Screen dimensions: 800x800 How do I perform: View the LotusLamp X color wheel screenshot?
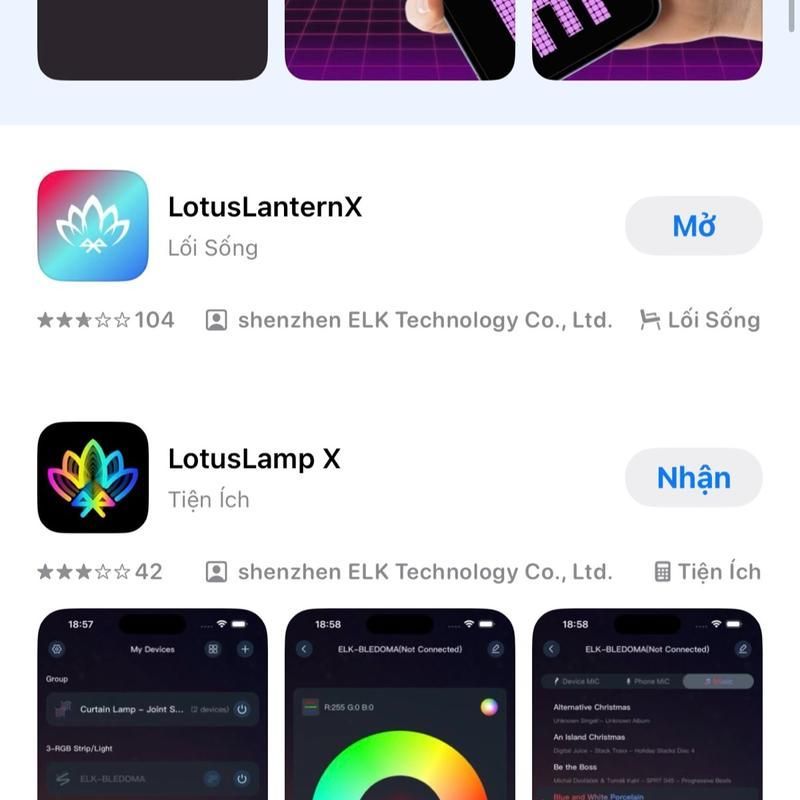400,705
